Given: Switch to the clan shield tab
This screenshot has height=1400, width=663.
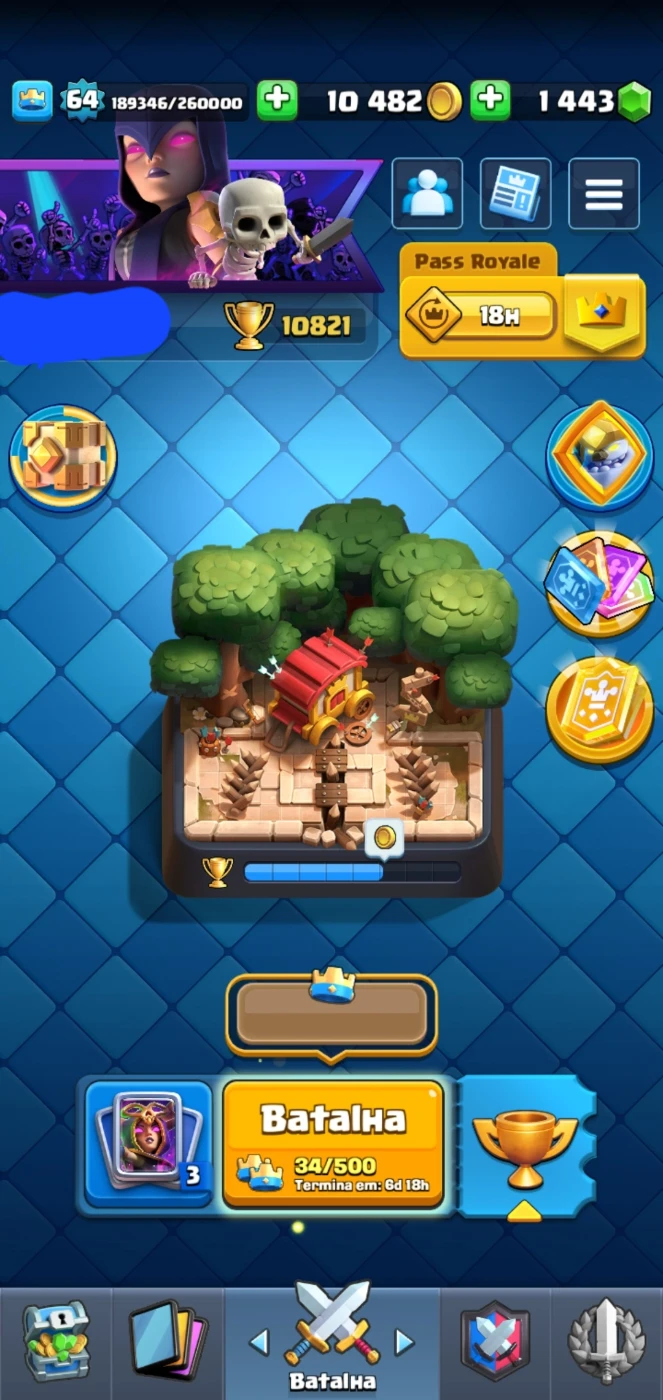Looking at the screenshot, I should (494, 1342).
